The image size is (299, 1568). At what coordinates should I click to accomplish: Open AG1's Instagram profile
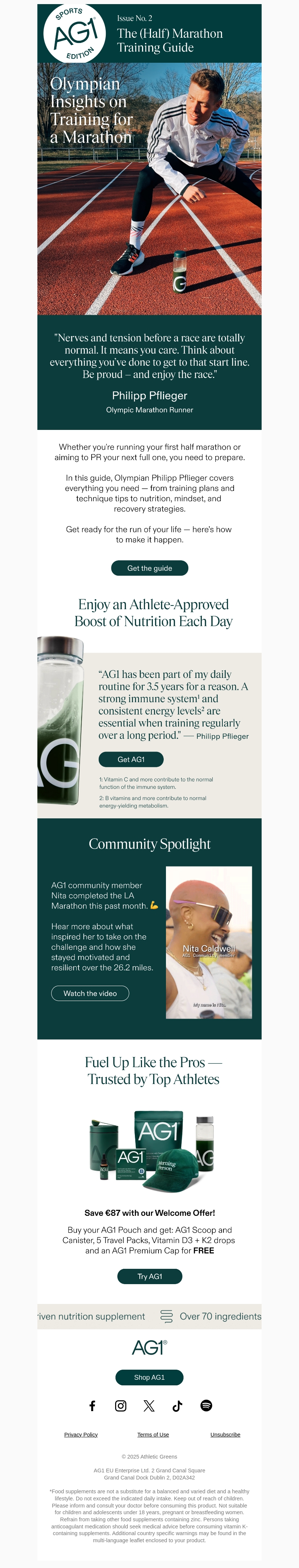pyautogui.click(x=121, y=1406)
